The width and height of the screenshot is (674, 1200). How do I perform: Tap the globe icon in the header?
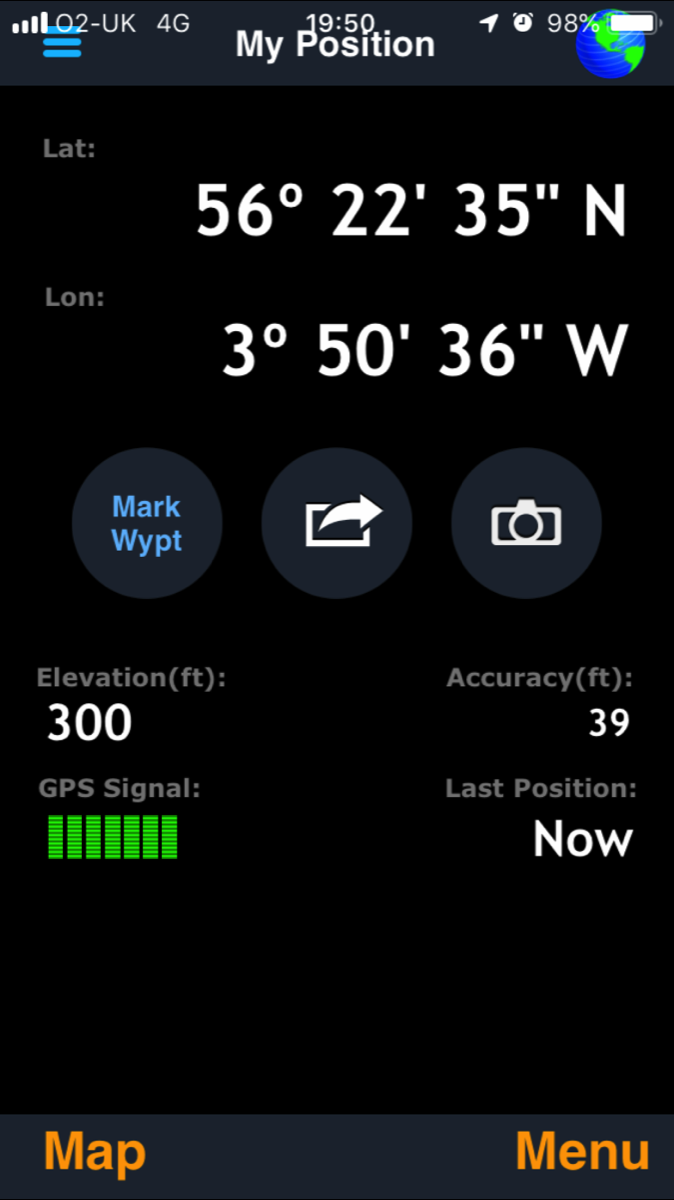coord(610,44)
